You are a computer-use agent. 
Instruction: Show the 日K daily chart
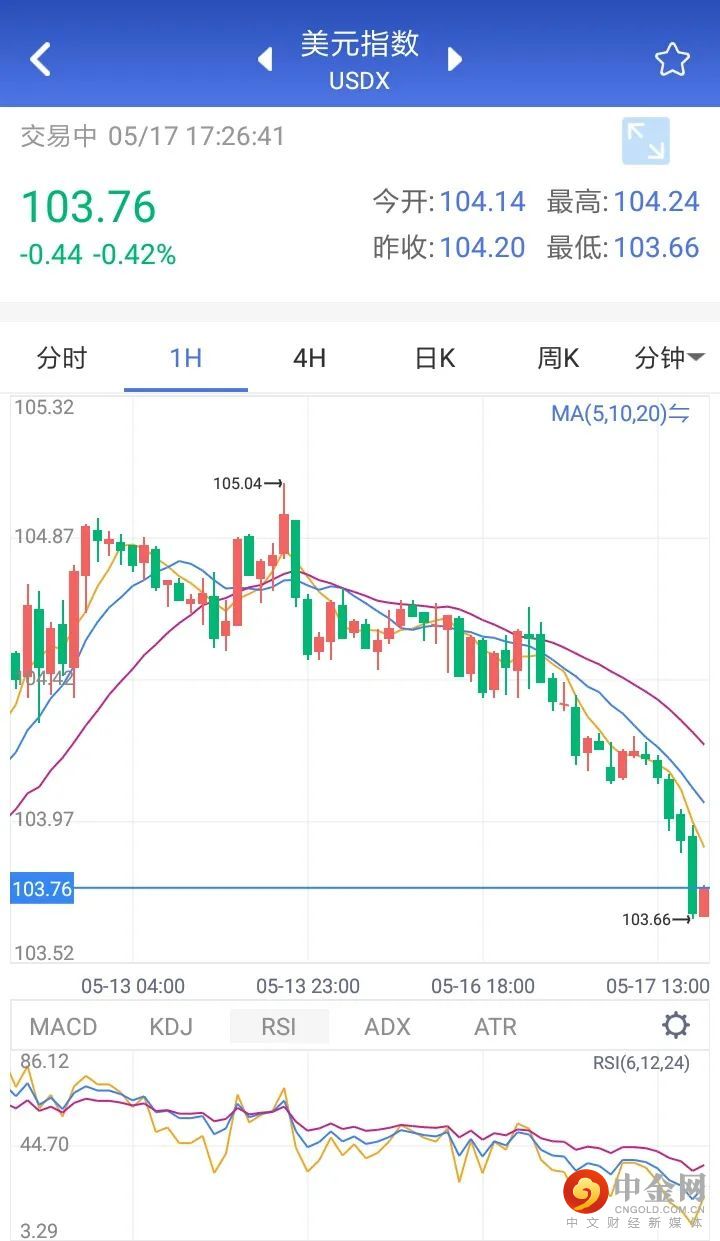click(x=435, y=358)
